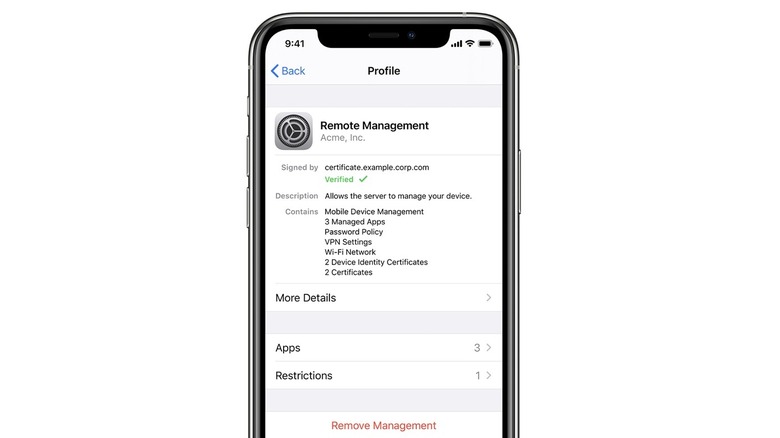Go back from the Profile screen
780x438 pixels.
288,71
